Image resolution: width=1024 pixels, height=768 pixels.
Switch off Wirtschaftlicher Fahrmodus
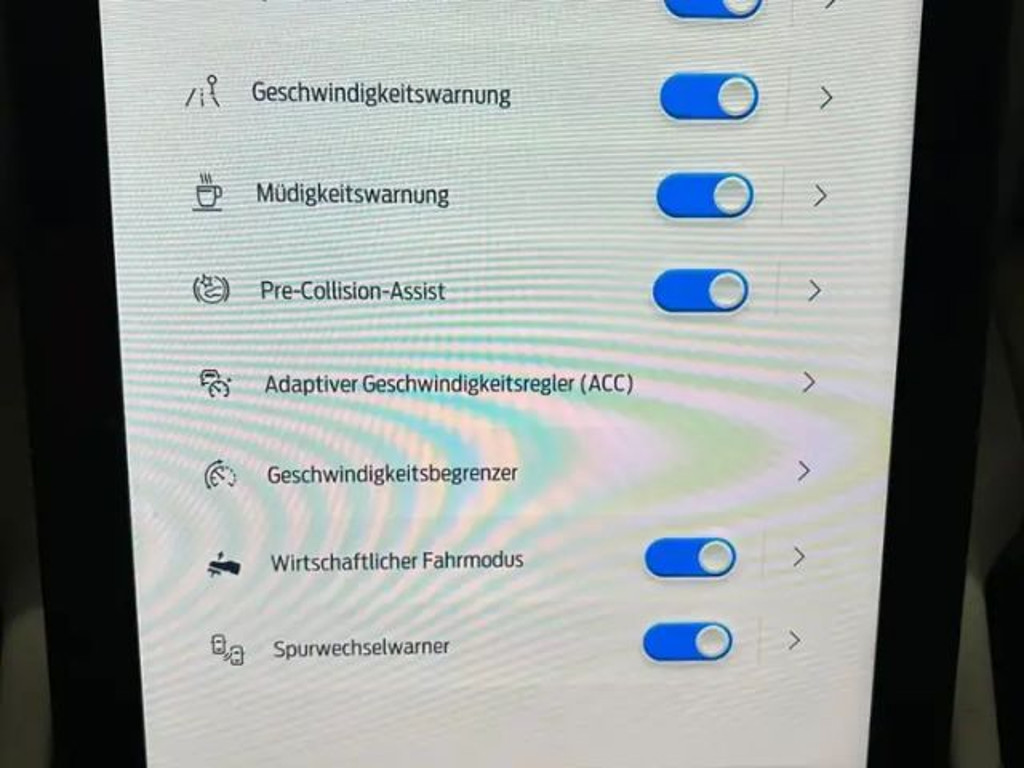tap(690, 558)
